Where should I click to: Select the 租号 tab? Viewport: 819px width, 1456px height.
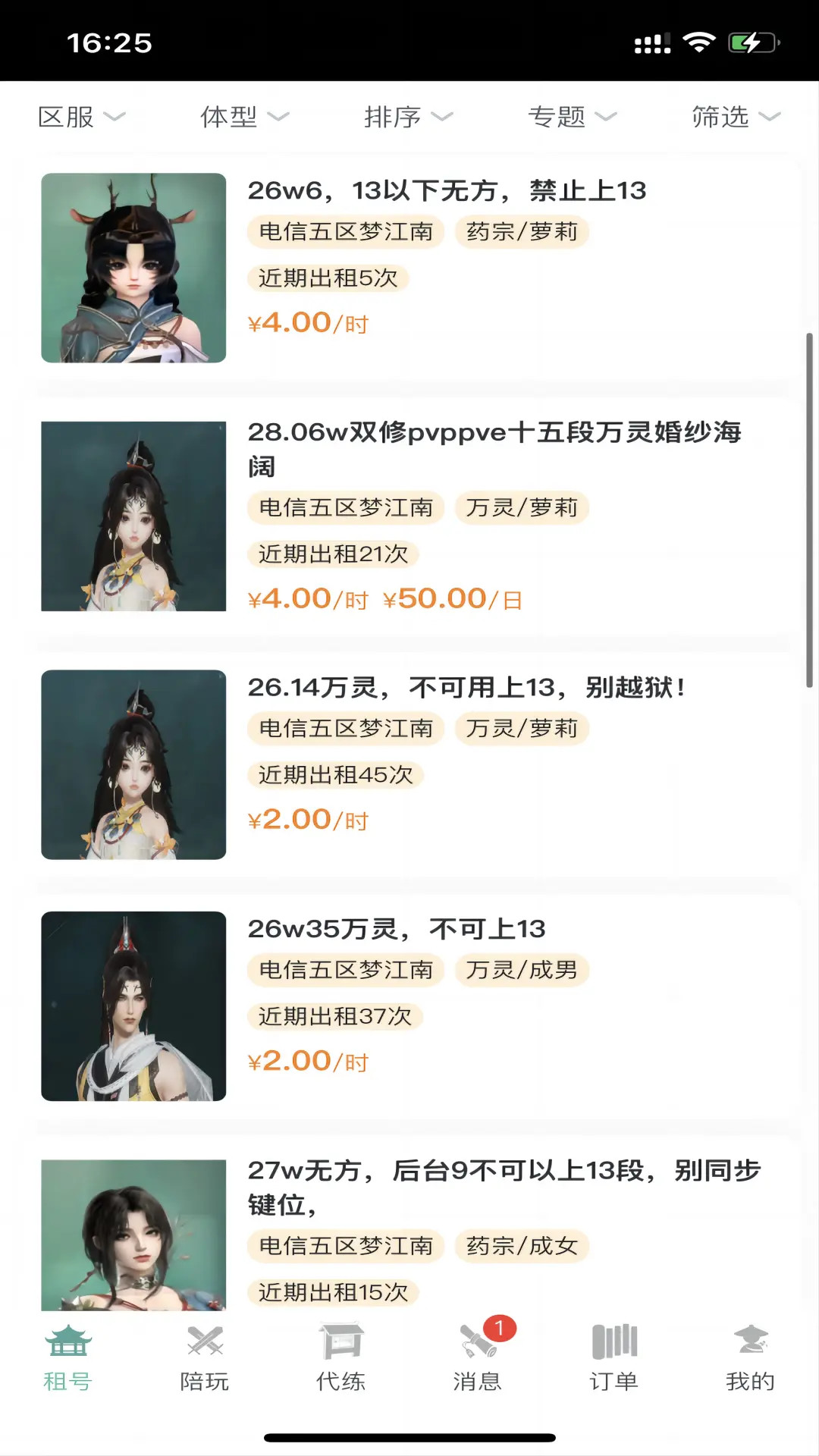(68, 1359)
